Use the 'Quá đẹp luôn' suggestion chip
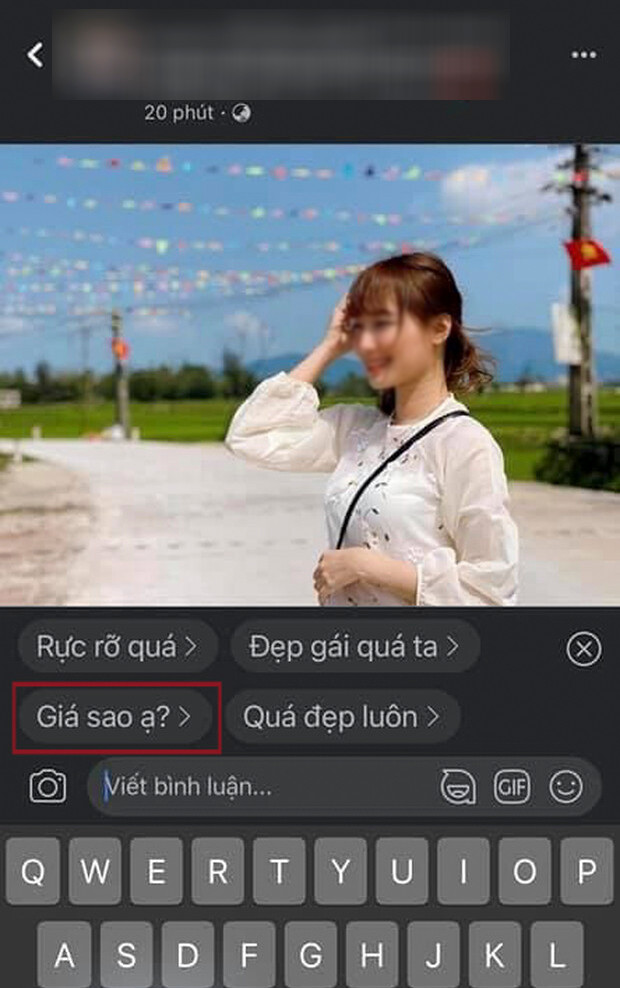This screenshot has width=620, height=988. point(342,716)
